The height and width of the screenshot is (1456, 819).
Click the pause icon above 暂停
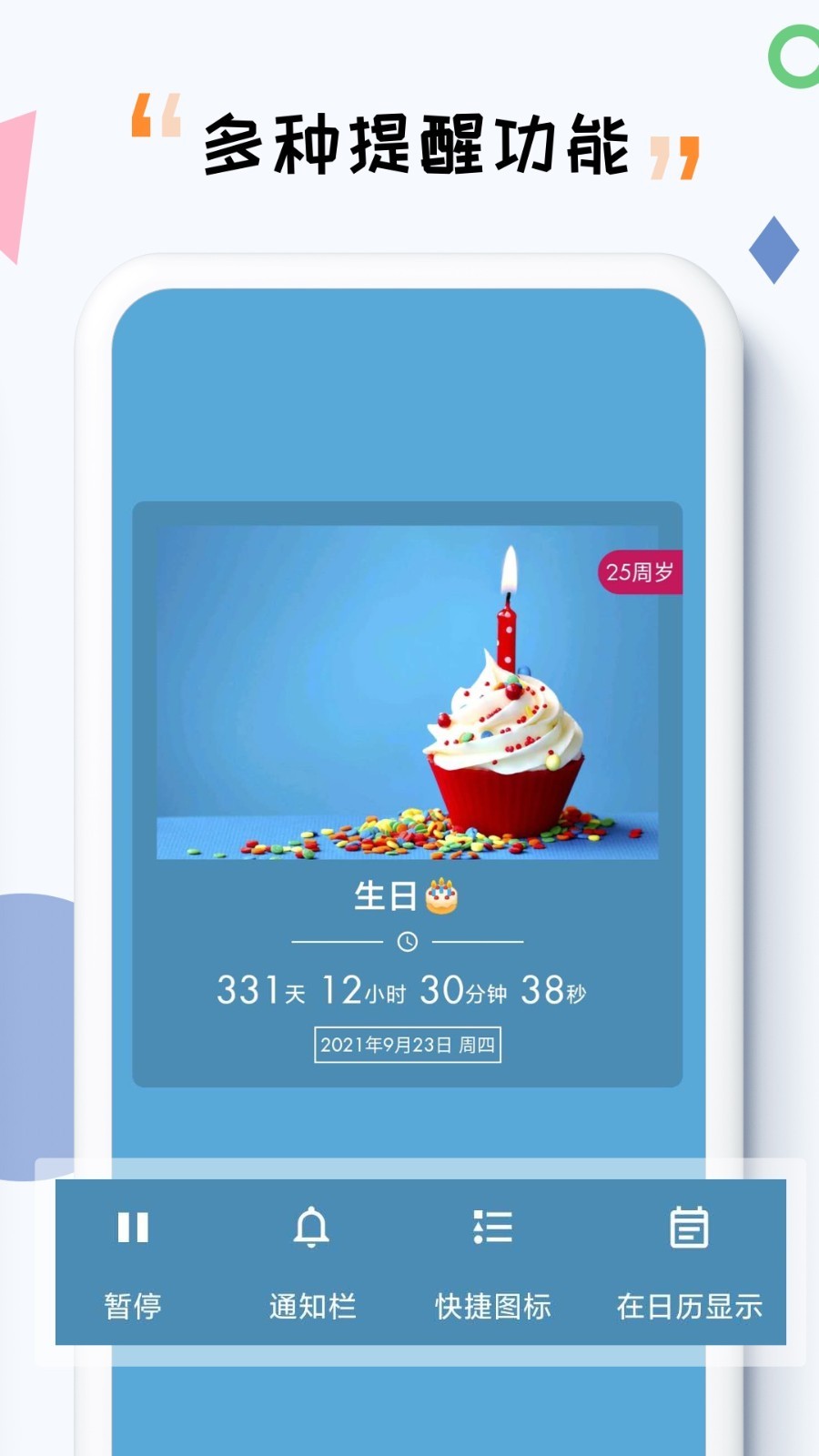pos(132,1228)
